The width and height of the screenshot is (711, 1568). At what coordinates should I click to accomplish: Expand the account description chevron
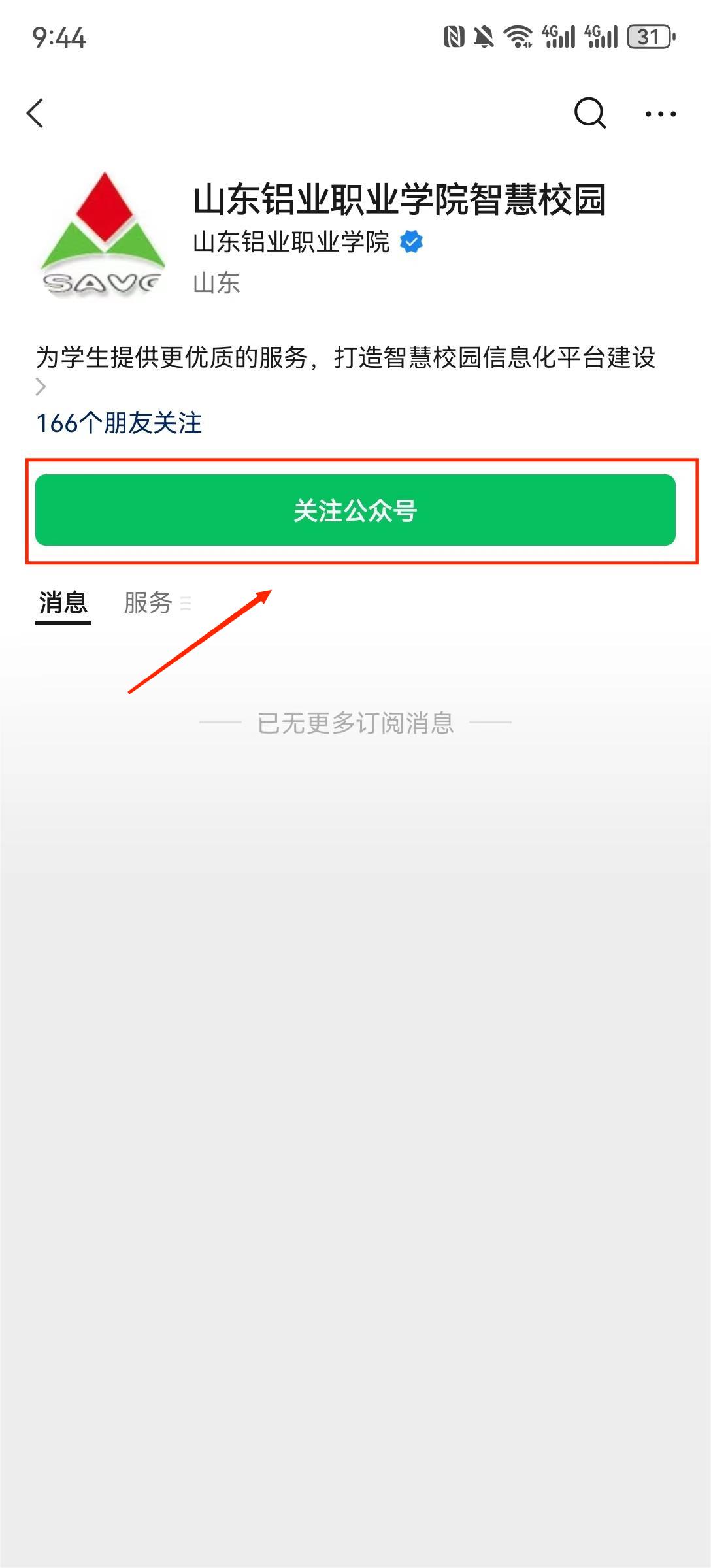pyautogui.click(x=41, y=387)
